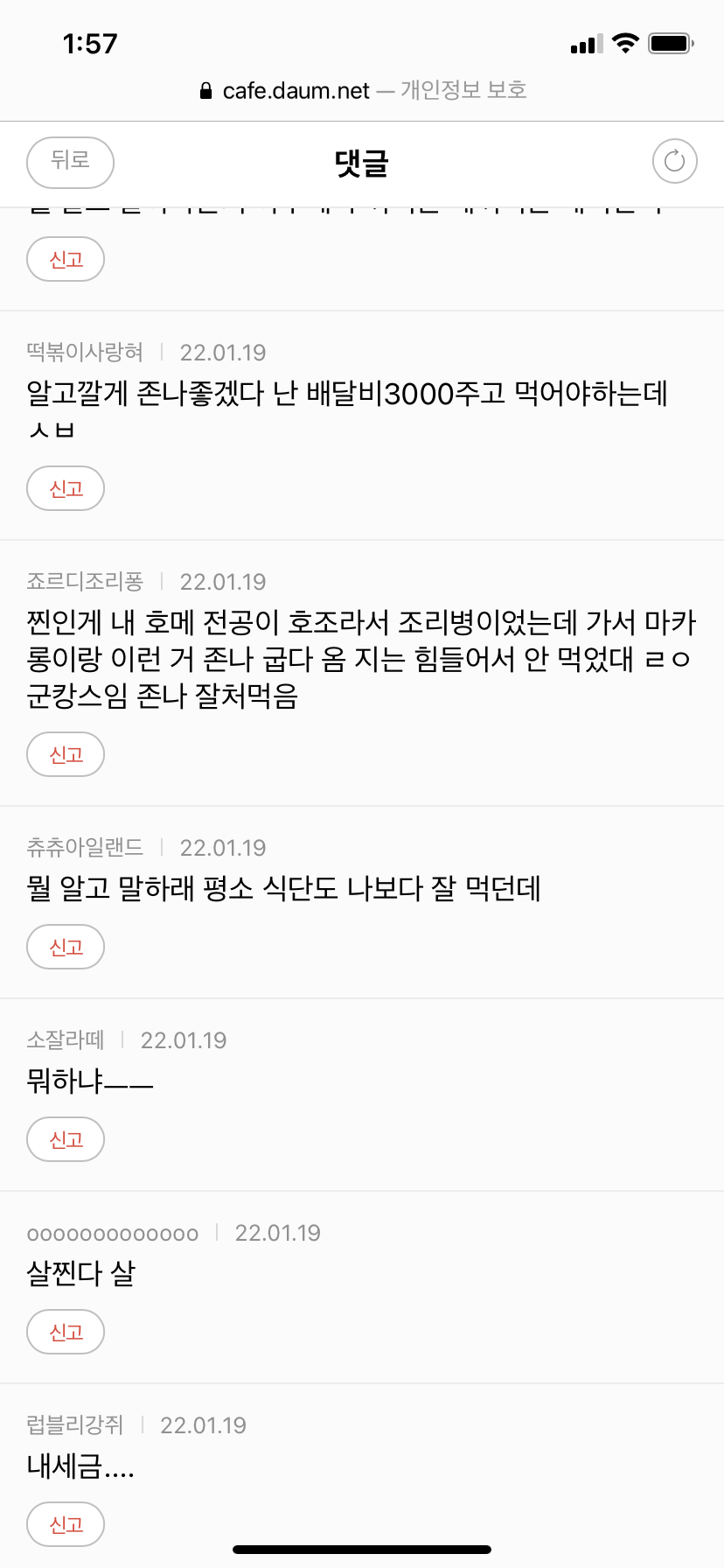Select 신고 for the 살찐다 살 comment

click(66, 1332)
